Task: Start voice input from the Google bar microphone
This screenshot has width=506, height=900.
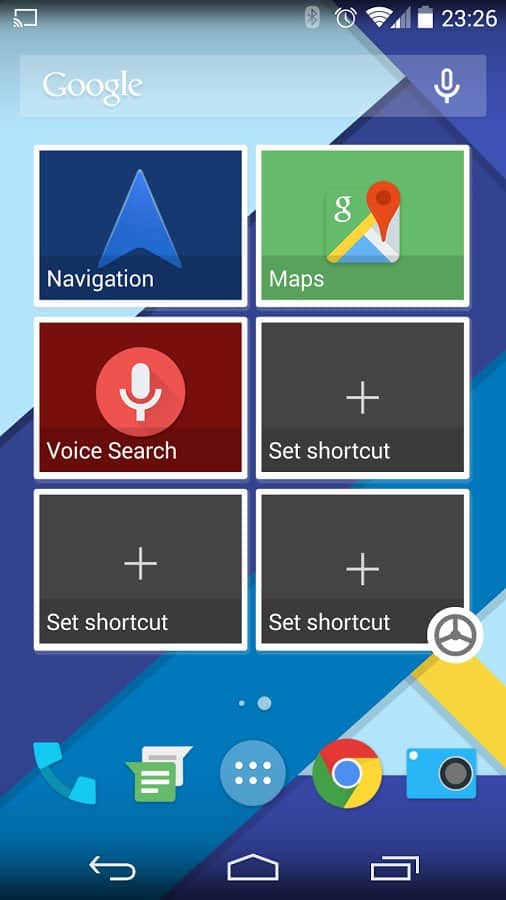Action: [446, 87]
